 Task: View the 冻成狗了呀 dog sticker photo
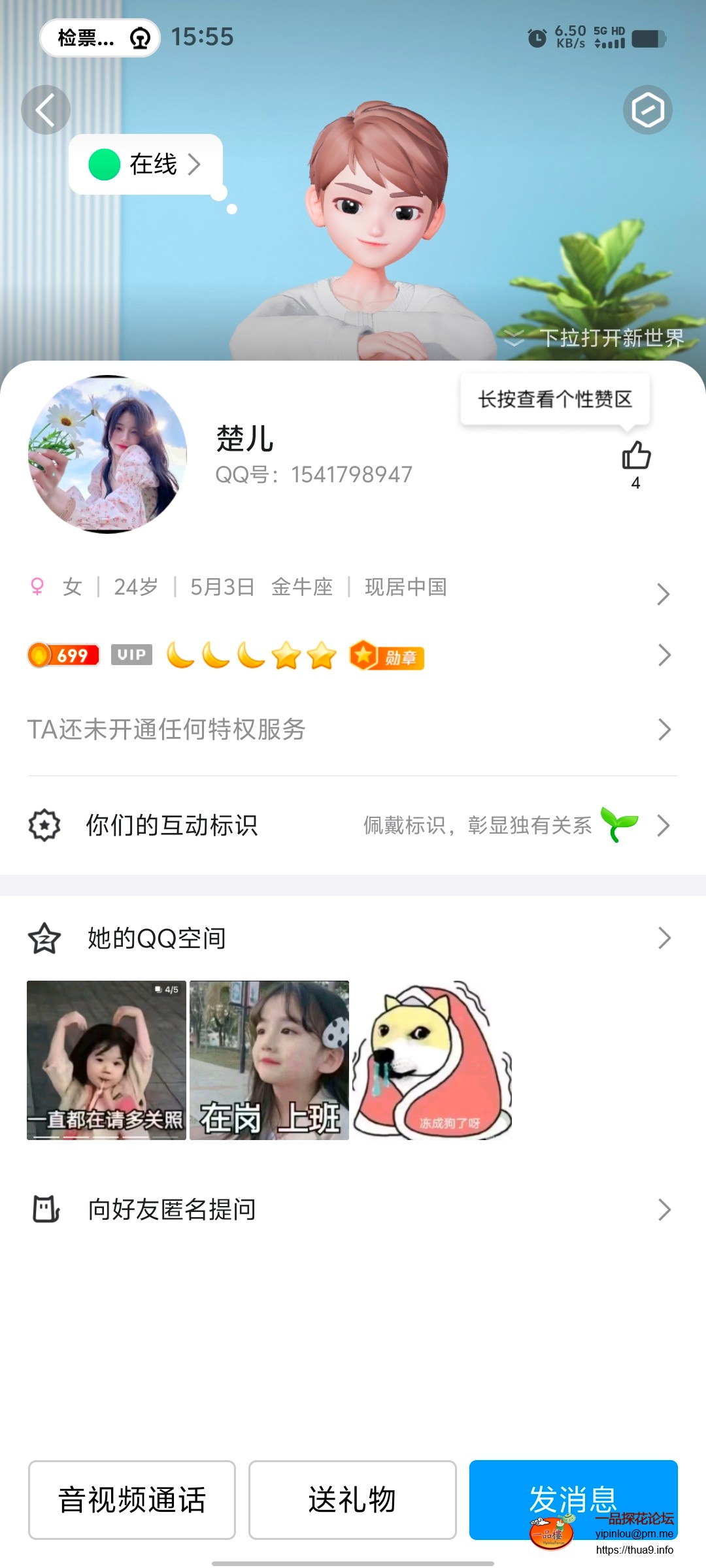pyautogui.click(x=432, y=1060)
